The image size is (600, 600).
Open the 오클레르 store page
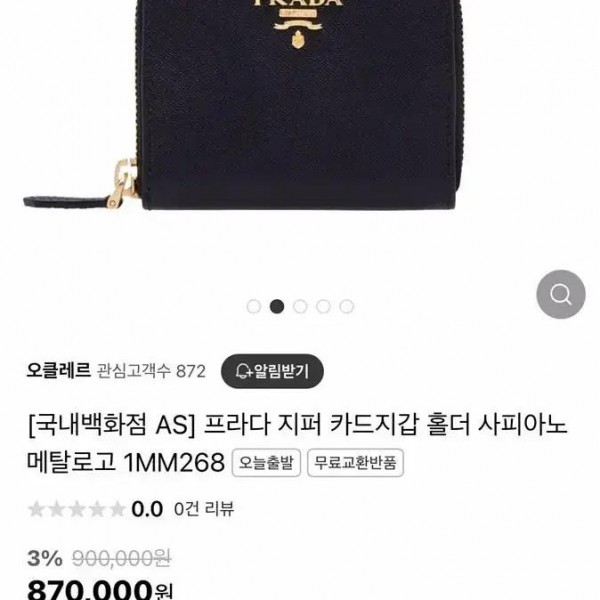click(60, 371)
